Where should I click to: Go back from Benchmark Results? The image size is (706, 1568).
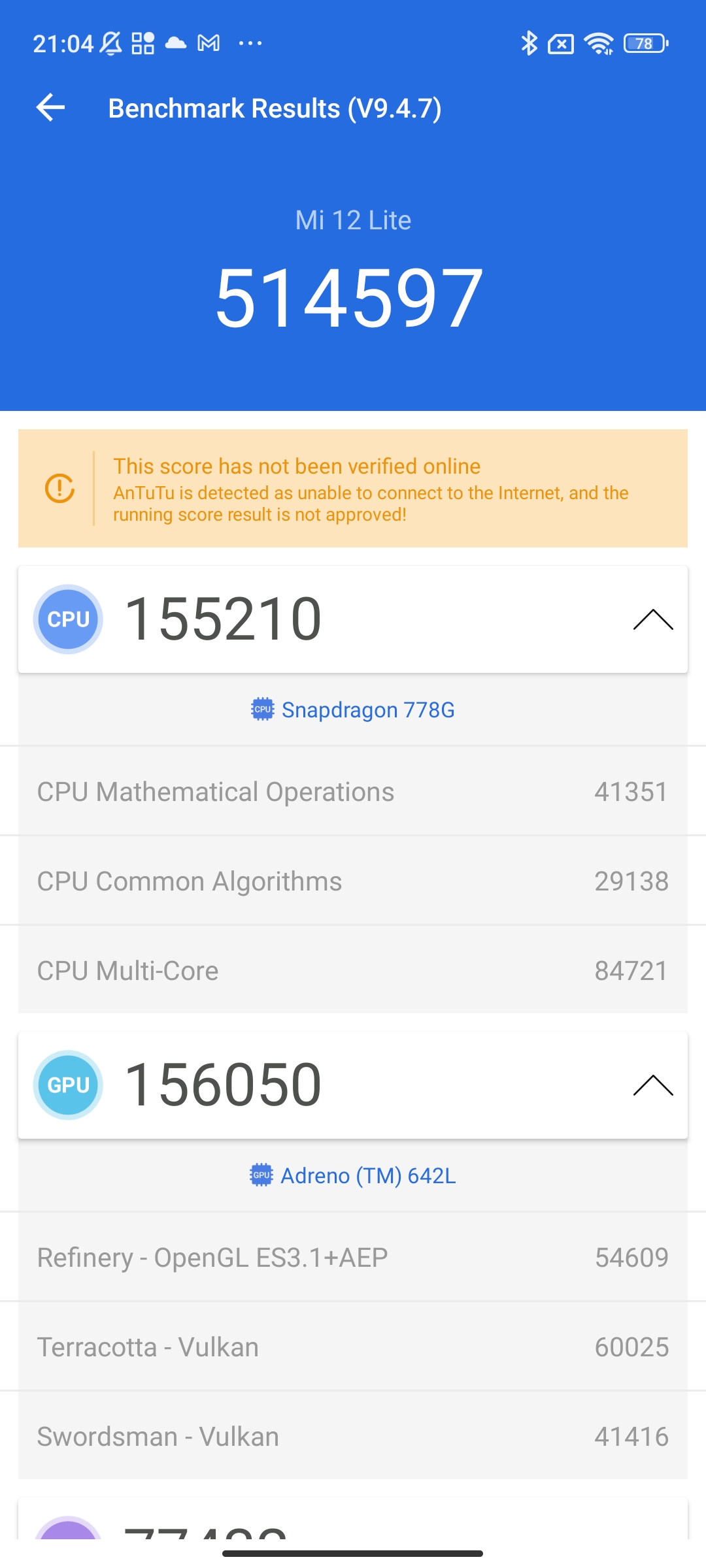point(51,108)
